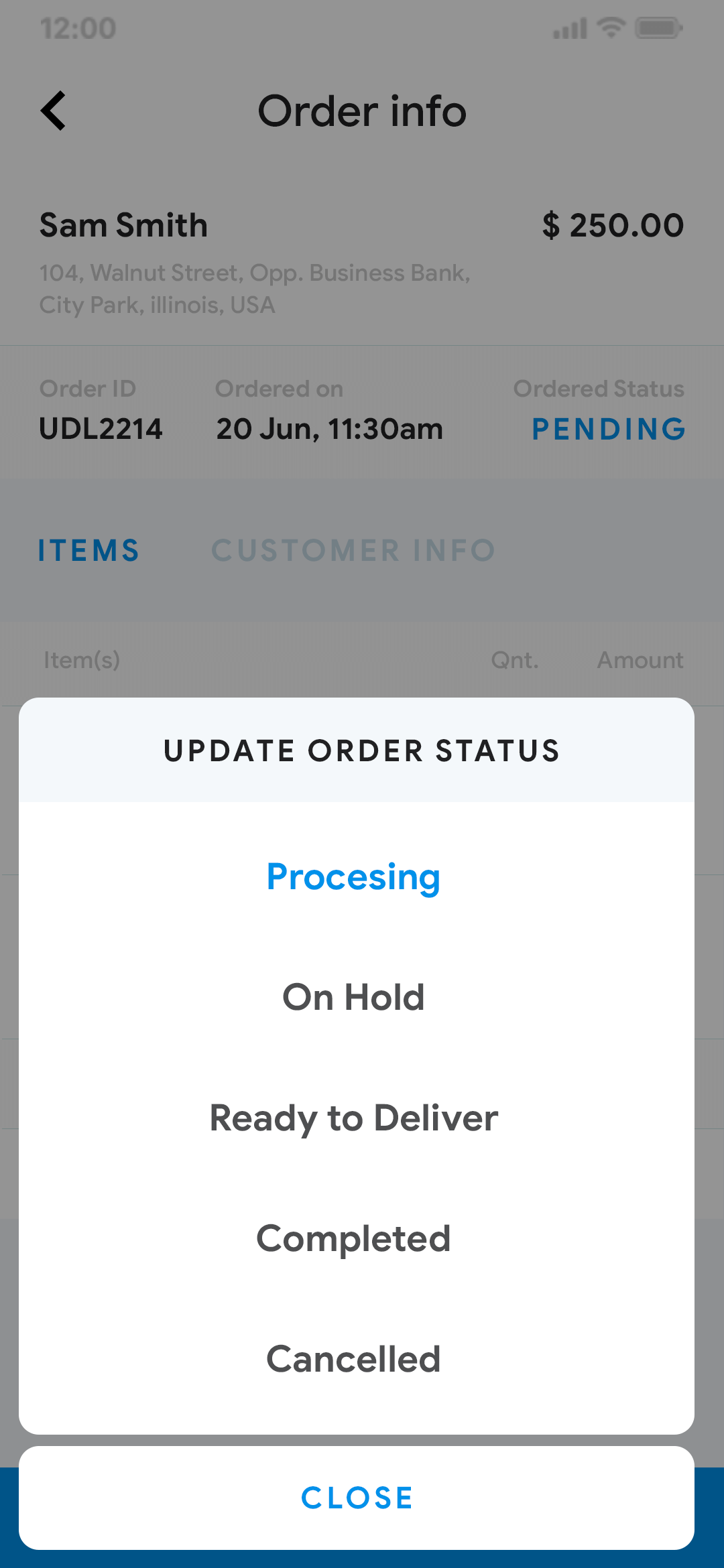Tap the Wi-Fi icon in status bar
The height and width of the screenshot is (1568, 724).
(609, 28)
